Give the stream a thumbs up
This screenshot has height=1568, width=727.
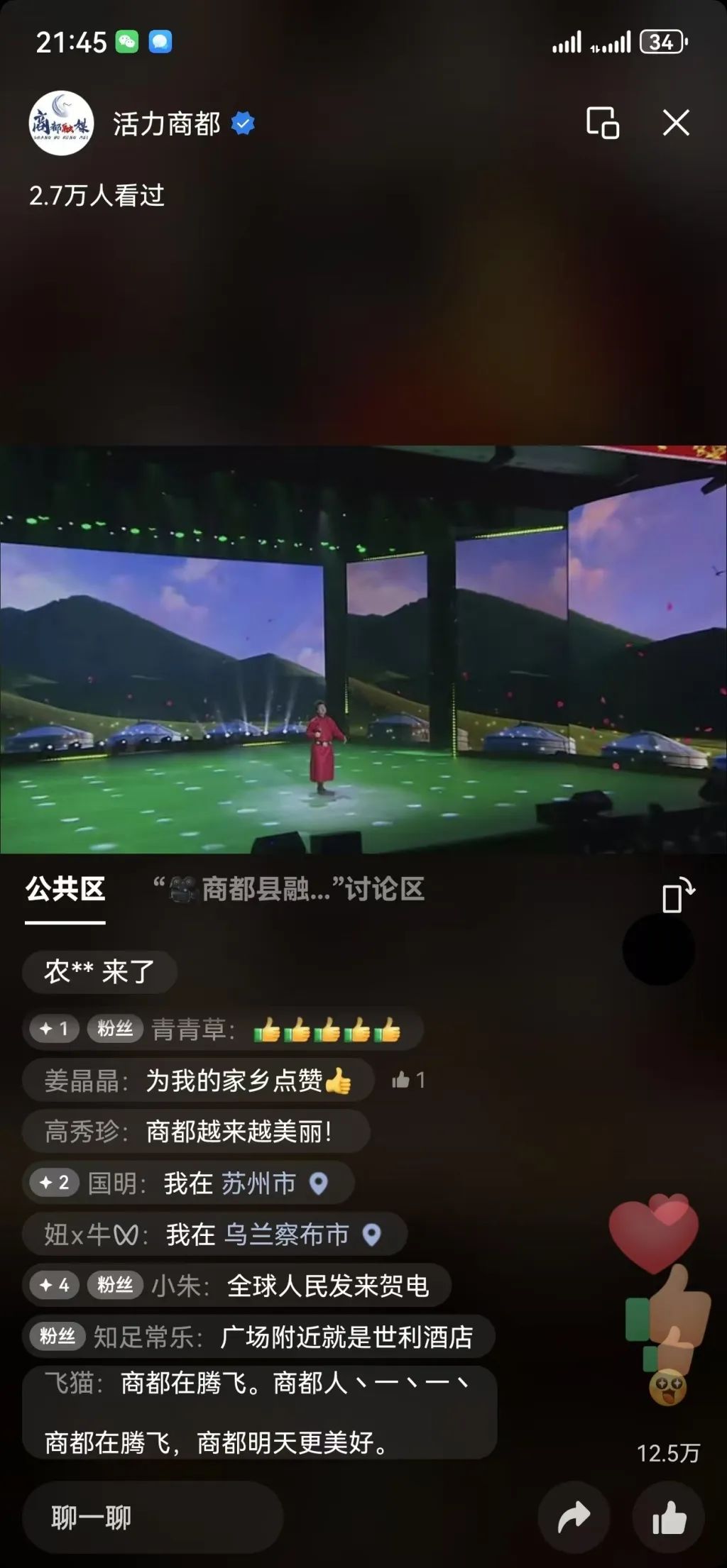(x=668, y=1518)
